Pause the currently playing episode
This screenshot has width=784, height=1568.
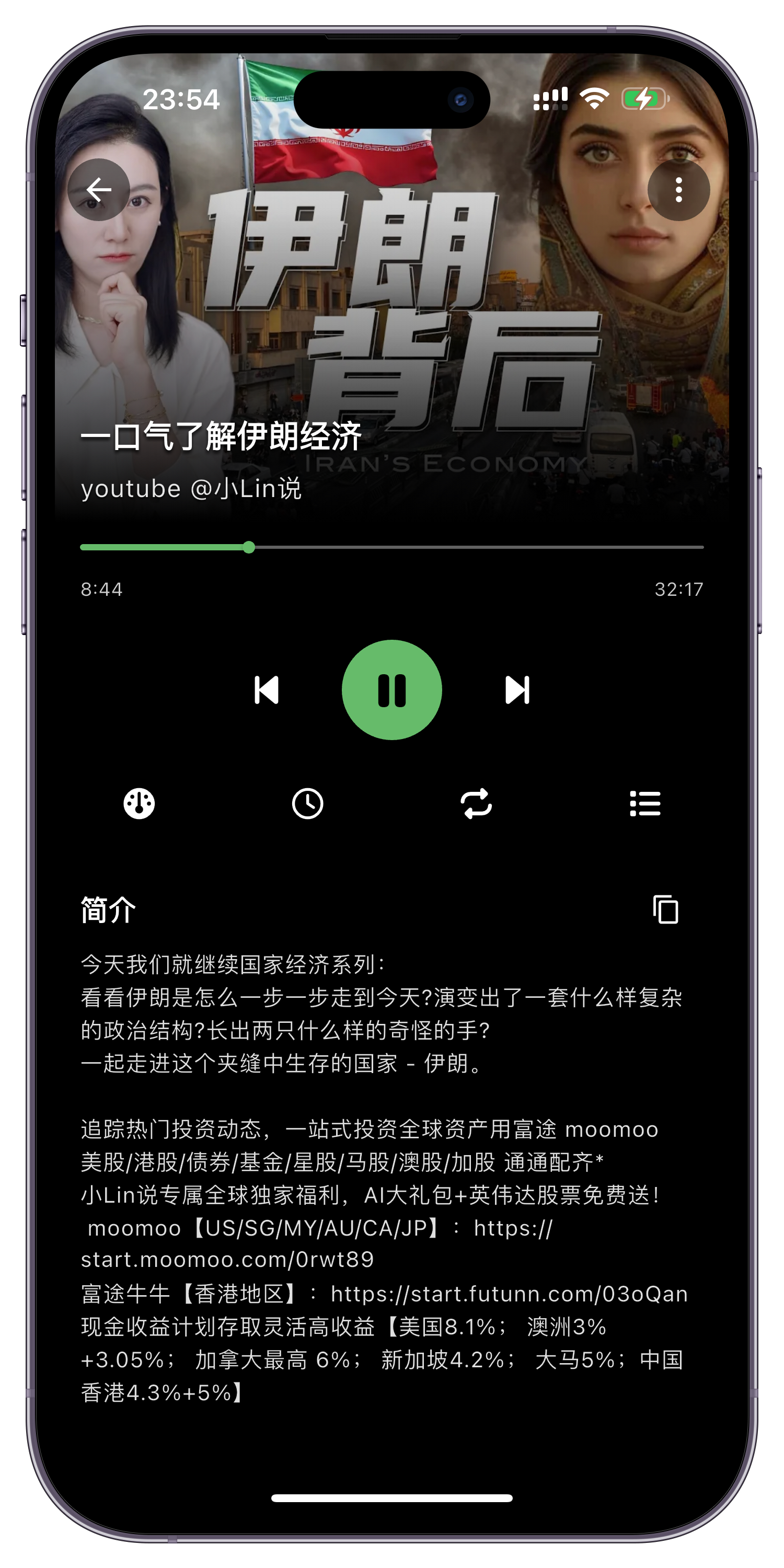392,689
